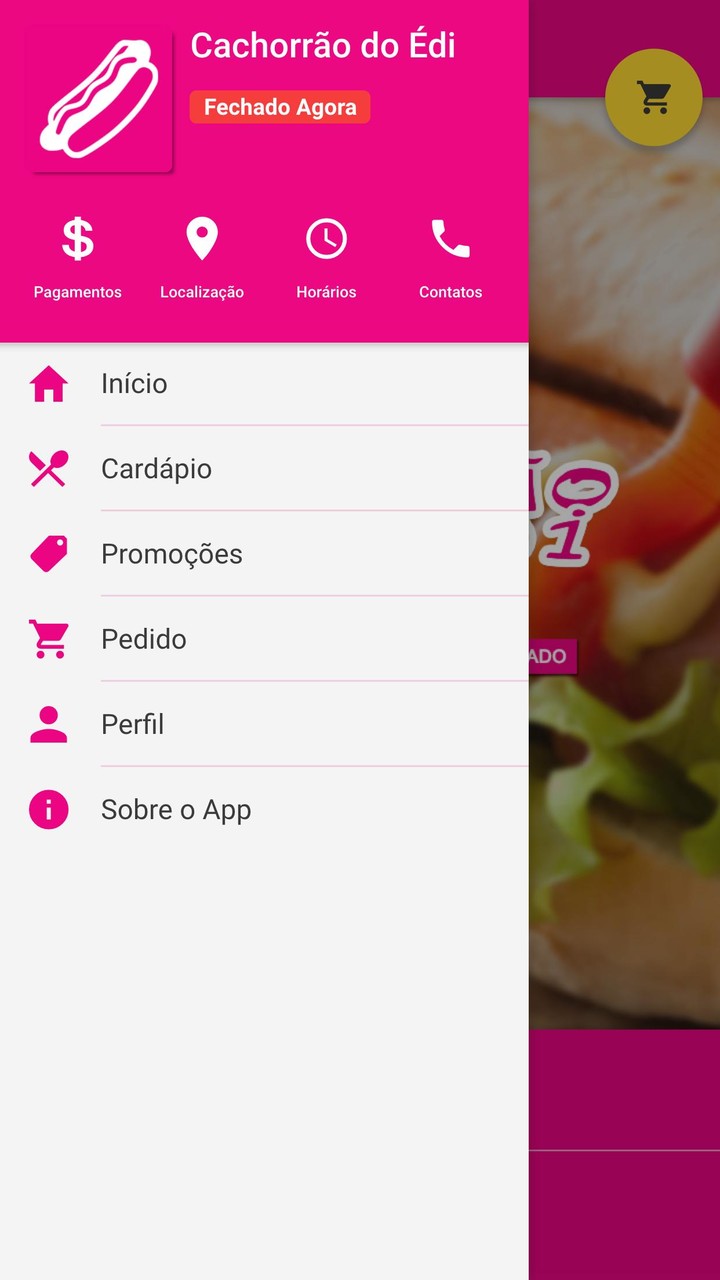This screenshot has height=1280, width=720.
Task: Open Contatos phone details
Action: 450,258
